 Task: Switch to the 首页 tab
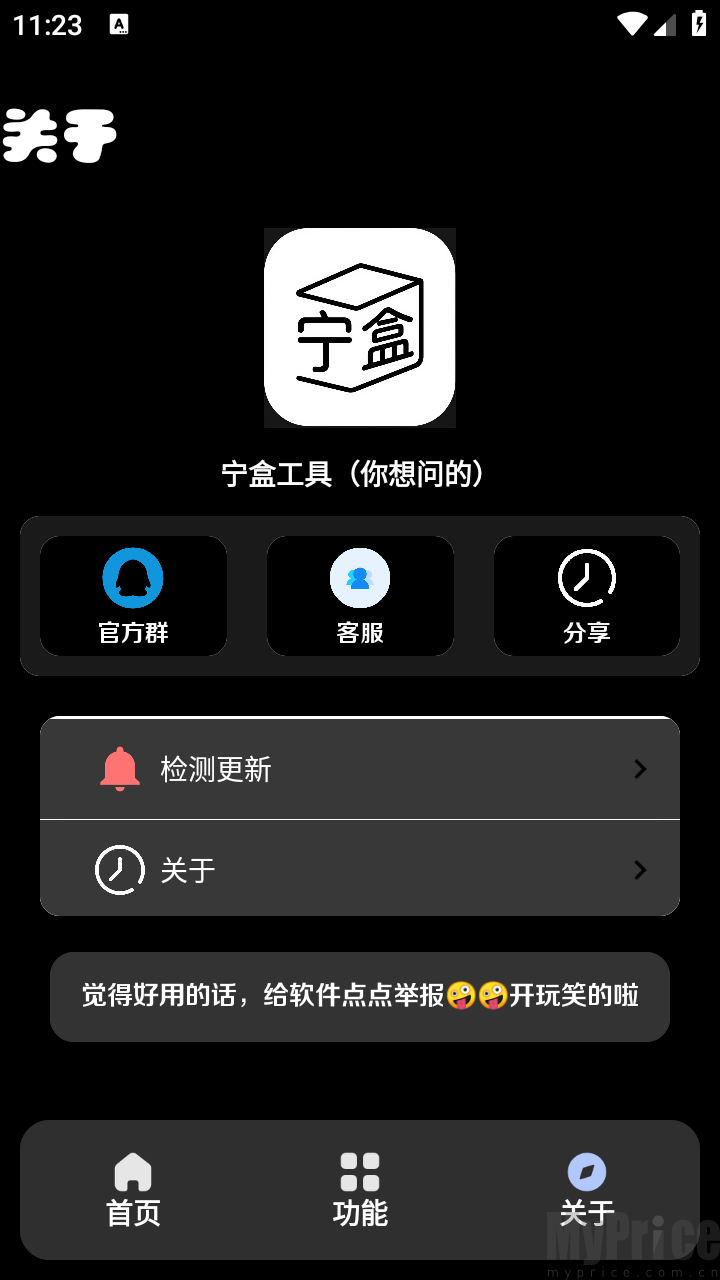pos(133,1190)
